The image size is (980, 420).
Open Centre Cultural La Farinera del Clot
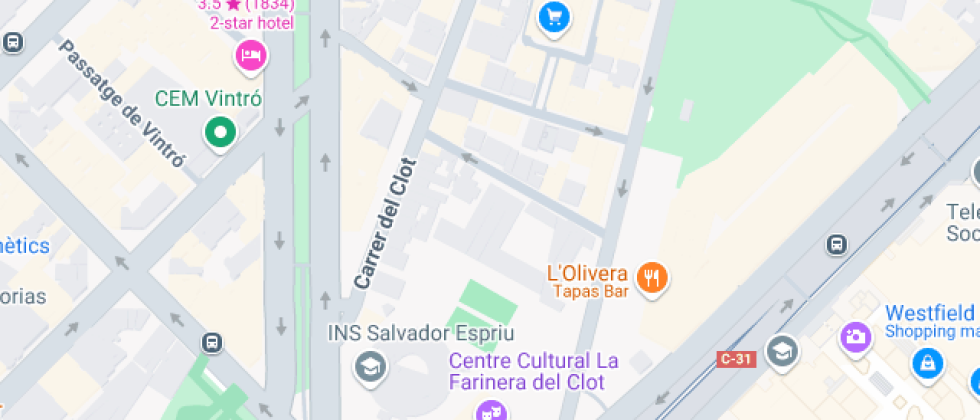click(x=490, y=410)
